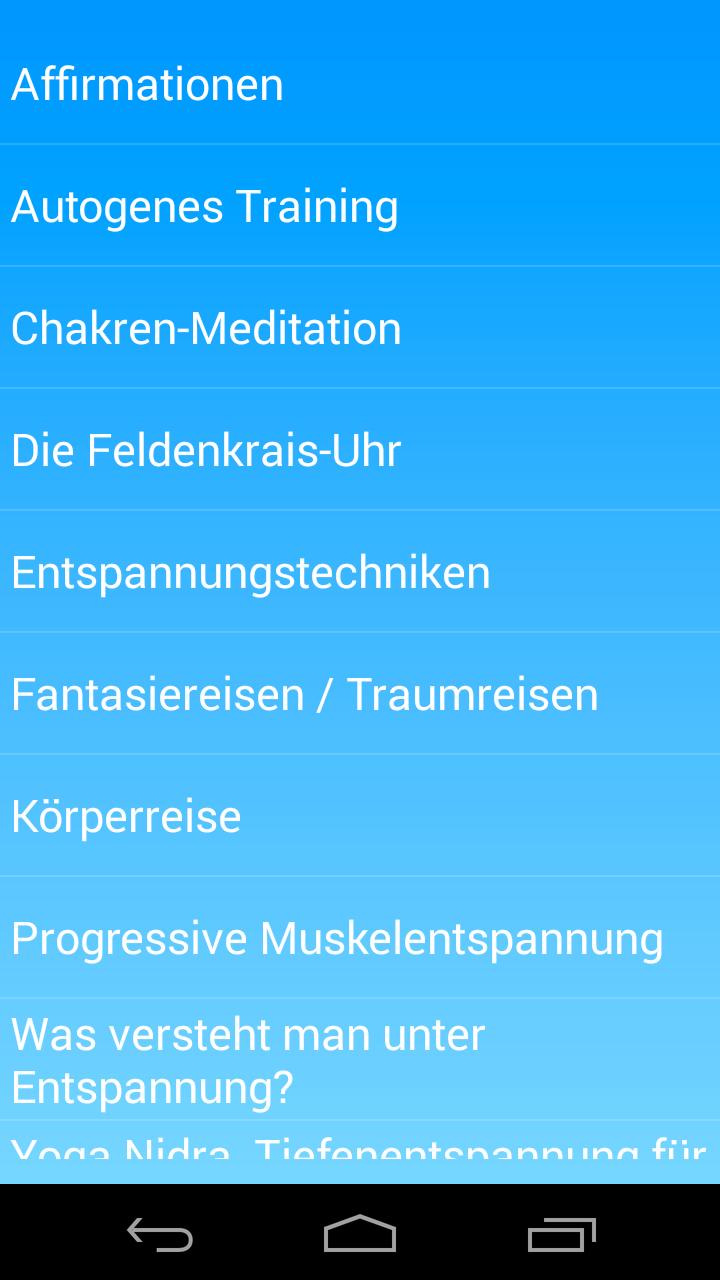This screenshot has width=720, height=1280.
Task: Select Autogenes Training from the list
Action: (x=360, y=206)
